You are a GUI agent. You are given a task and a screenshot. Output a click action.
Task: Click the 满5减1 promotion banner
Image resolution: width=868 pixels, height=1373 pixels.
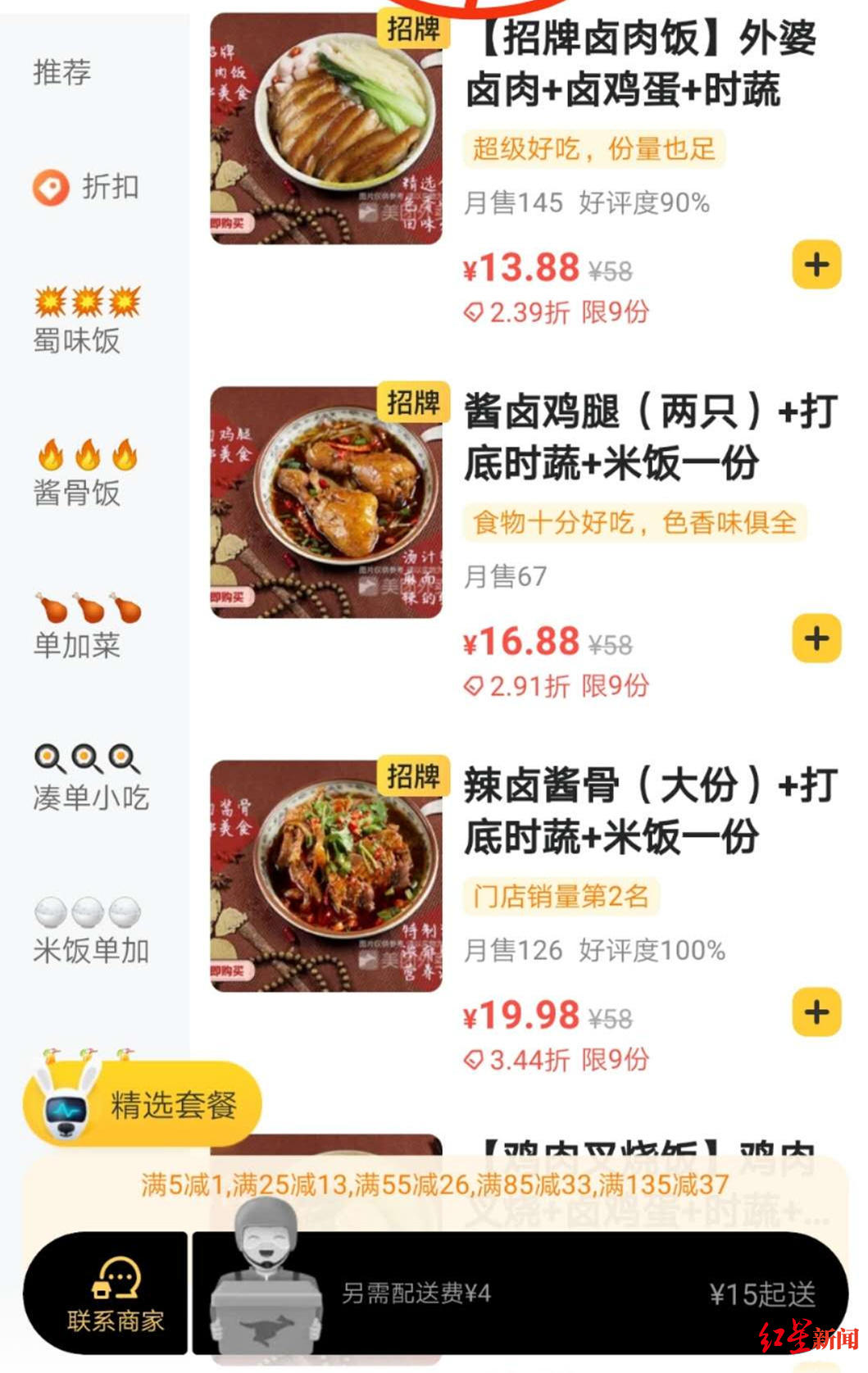click(434, 1183)
